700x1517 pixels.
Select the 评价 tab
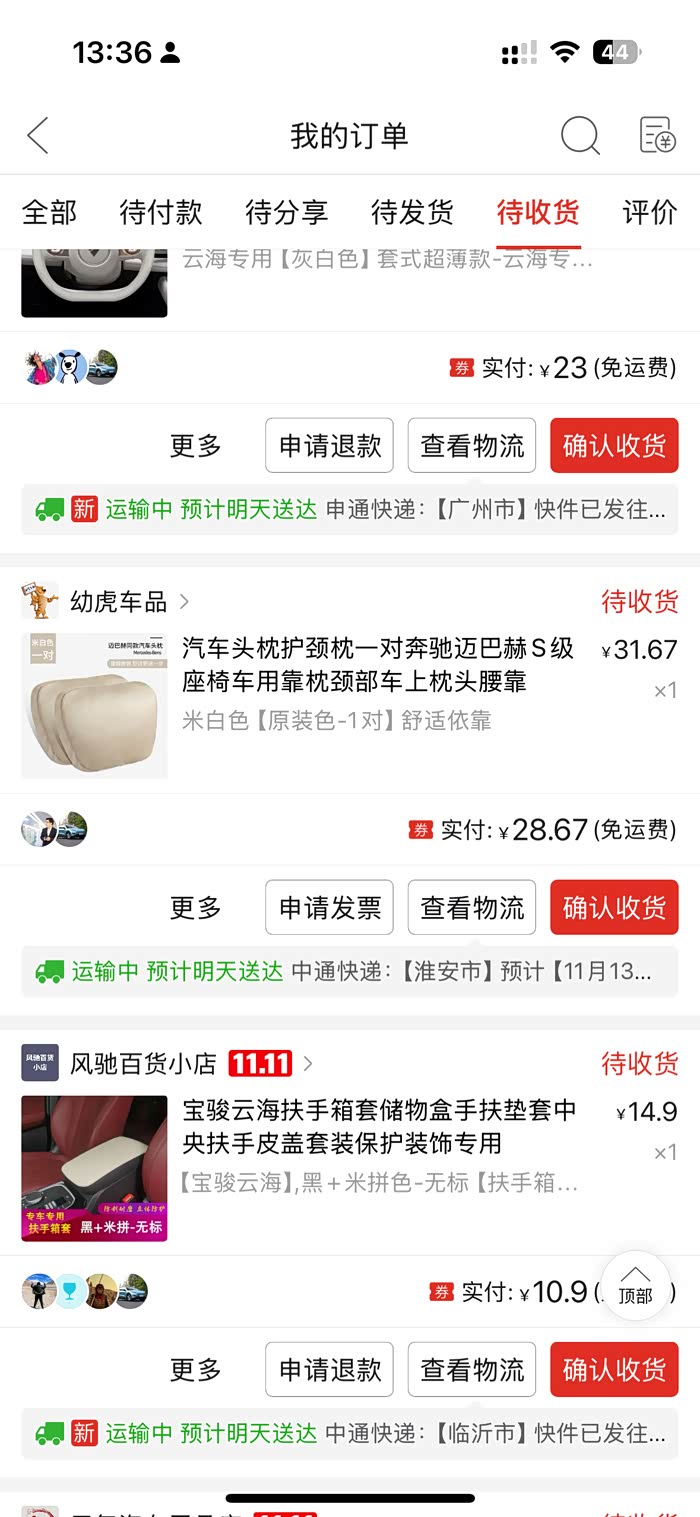(650, 212)
